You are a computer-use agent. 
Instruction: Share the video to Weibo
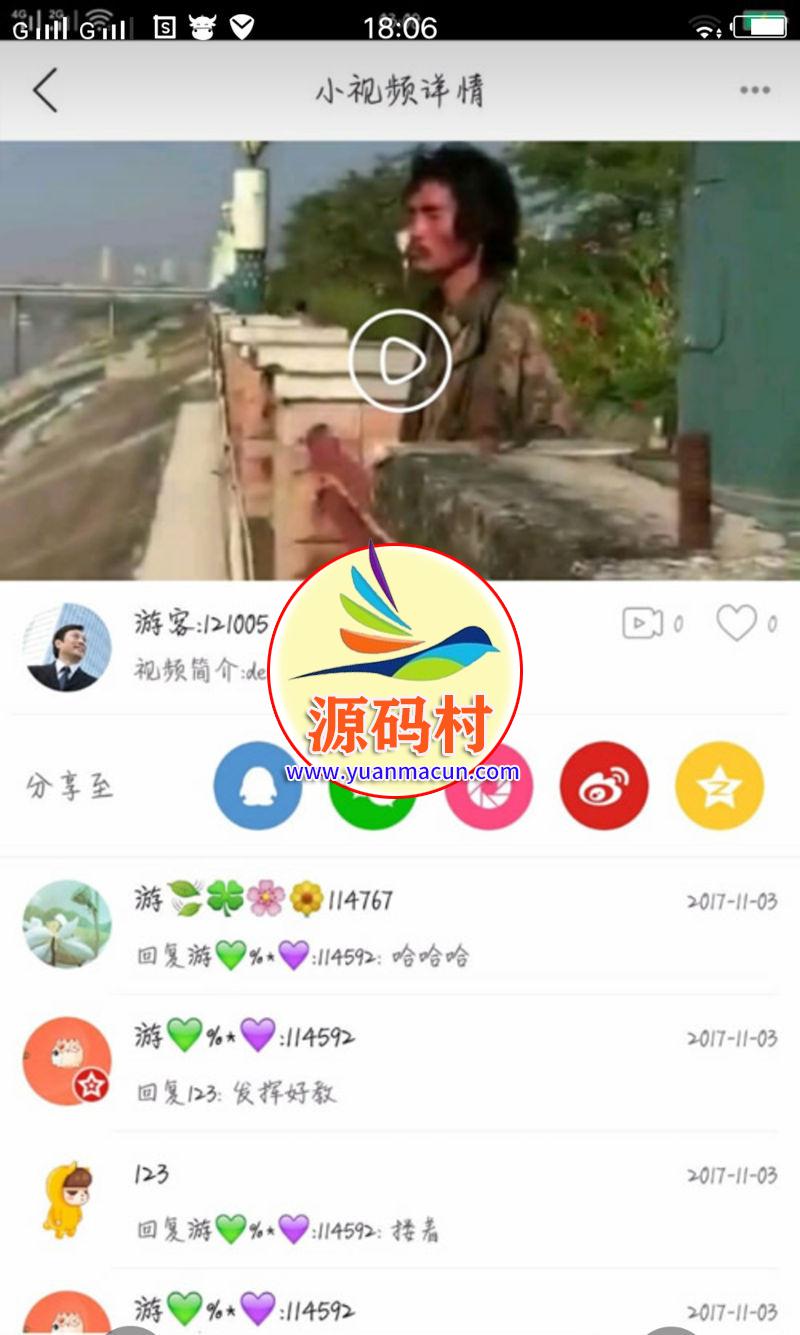point(604,786)
